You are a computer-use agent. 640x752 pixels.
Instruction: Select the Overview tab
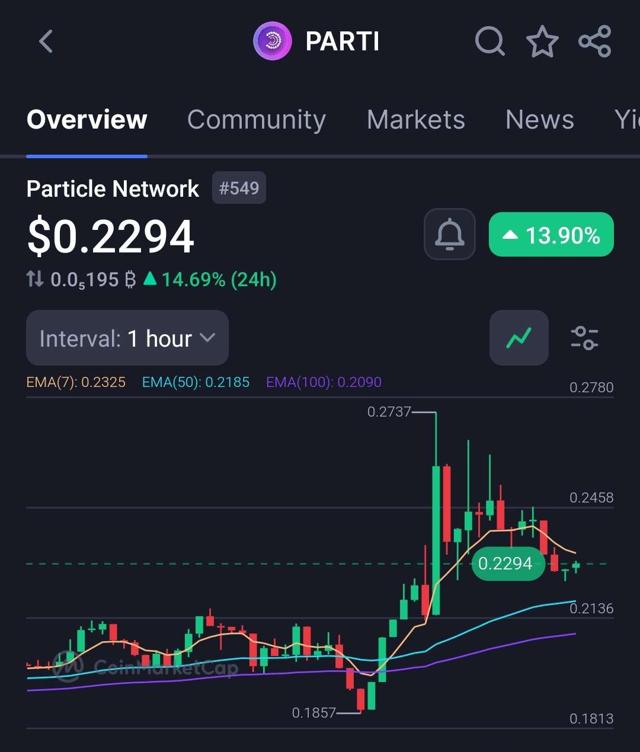87,120
